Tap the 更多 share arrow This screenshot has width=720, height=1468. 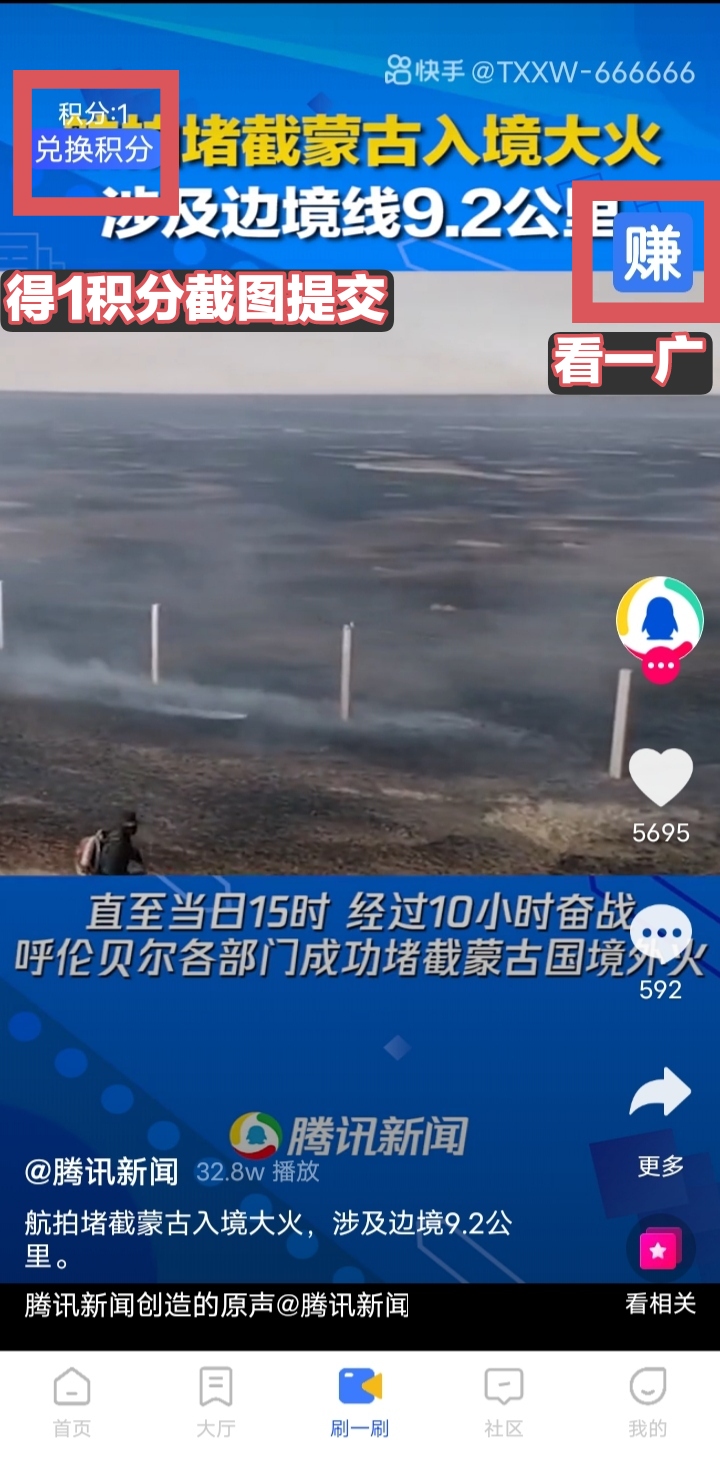pos(660,1092)
